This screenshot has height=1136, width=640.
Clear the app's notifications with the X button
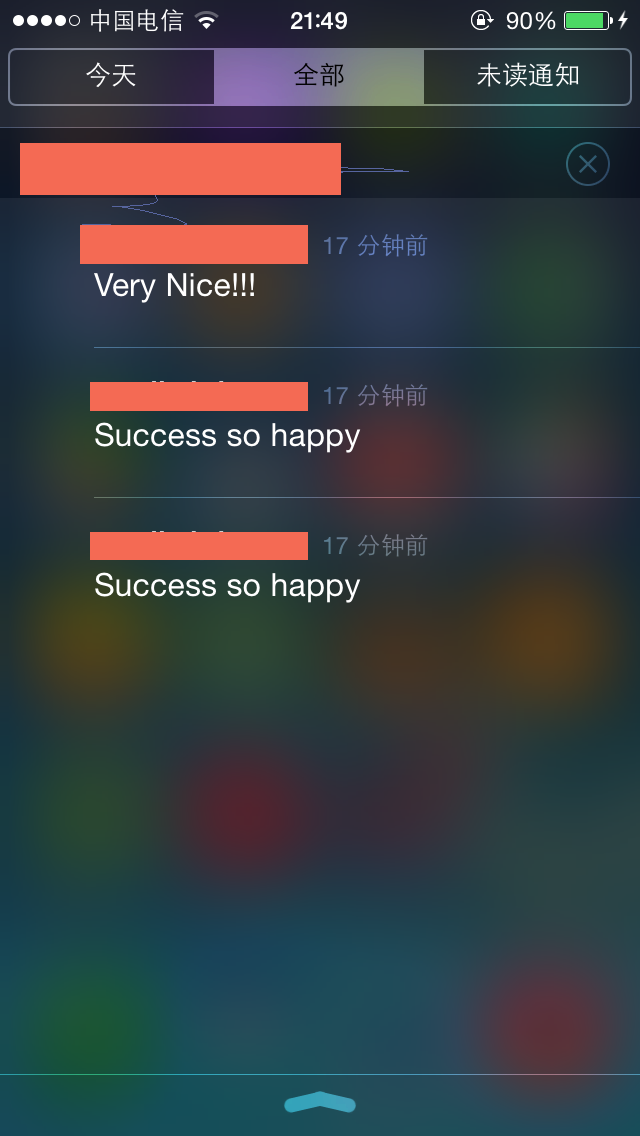pyautogui.click(x=587, y=164)
